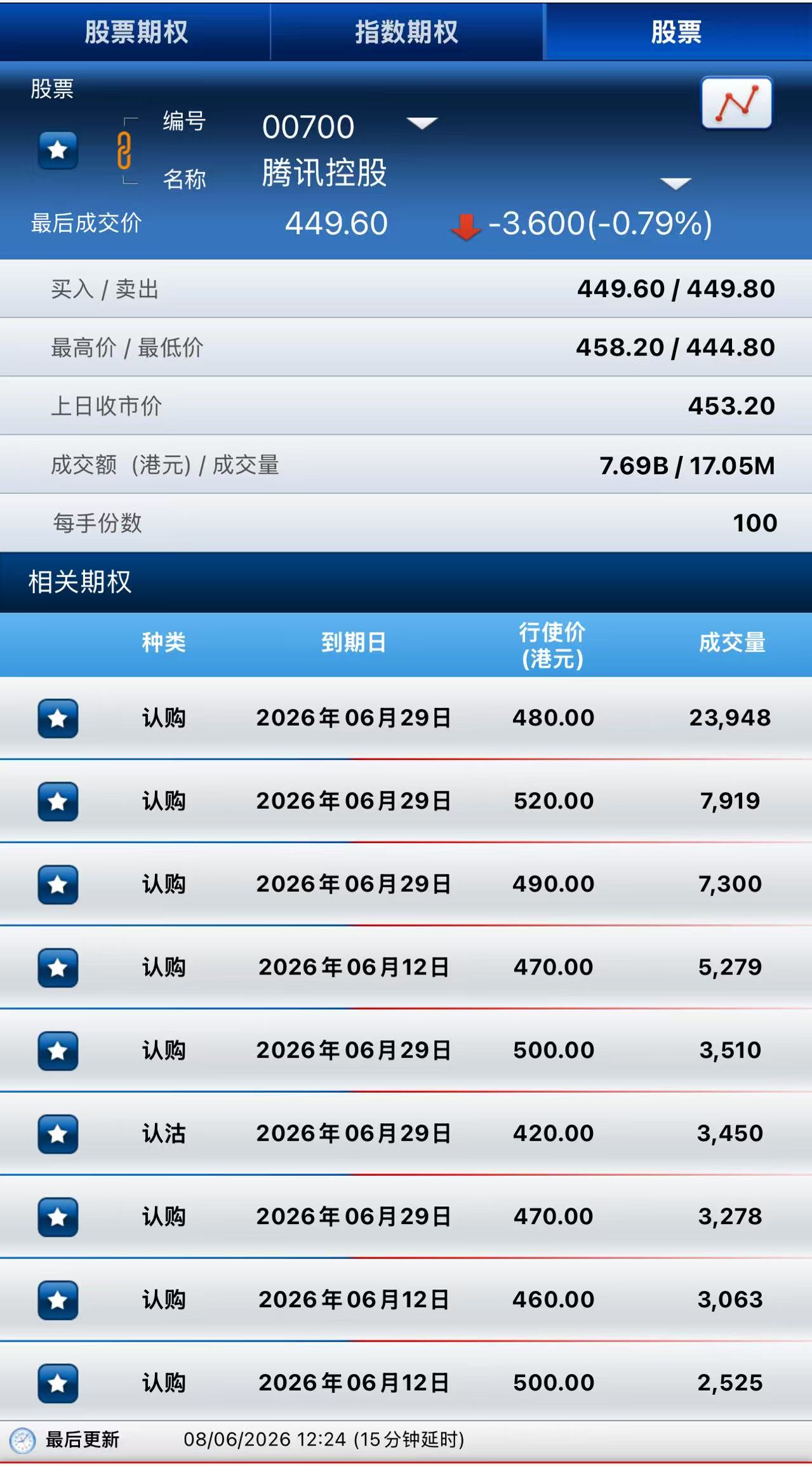
Task: Switch to the 股票期权 tab
Action: [x=135, y=32]
